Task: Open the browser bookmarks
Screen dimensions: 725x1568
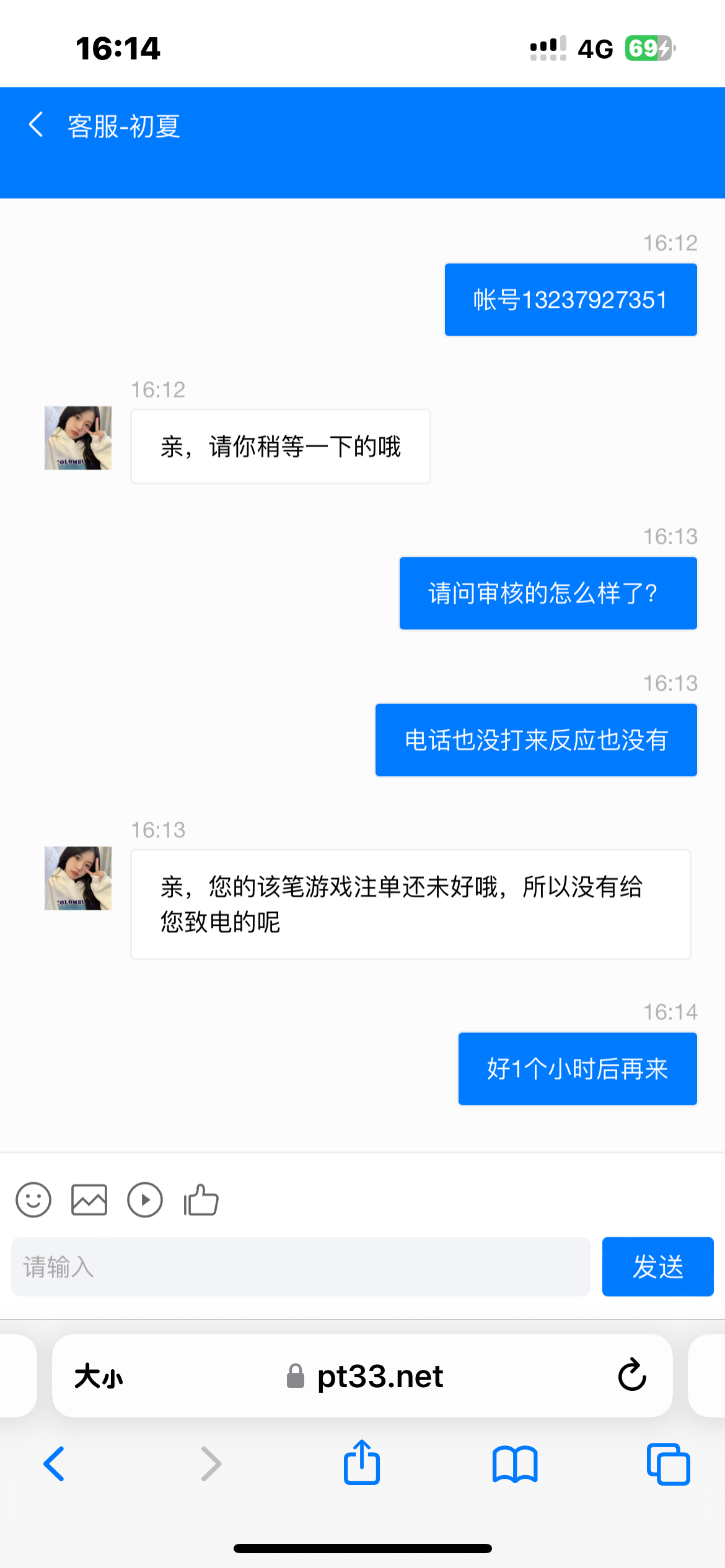Action: pyautogui.click(x=515, y=1464)
